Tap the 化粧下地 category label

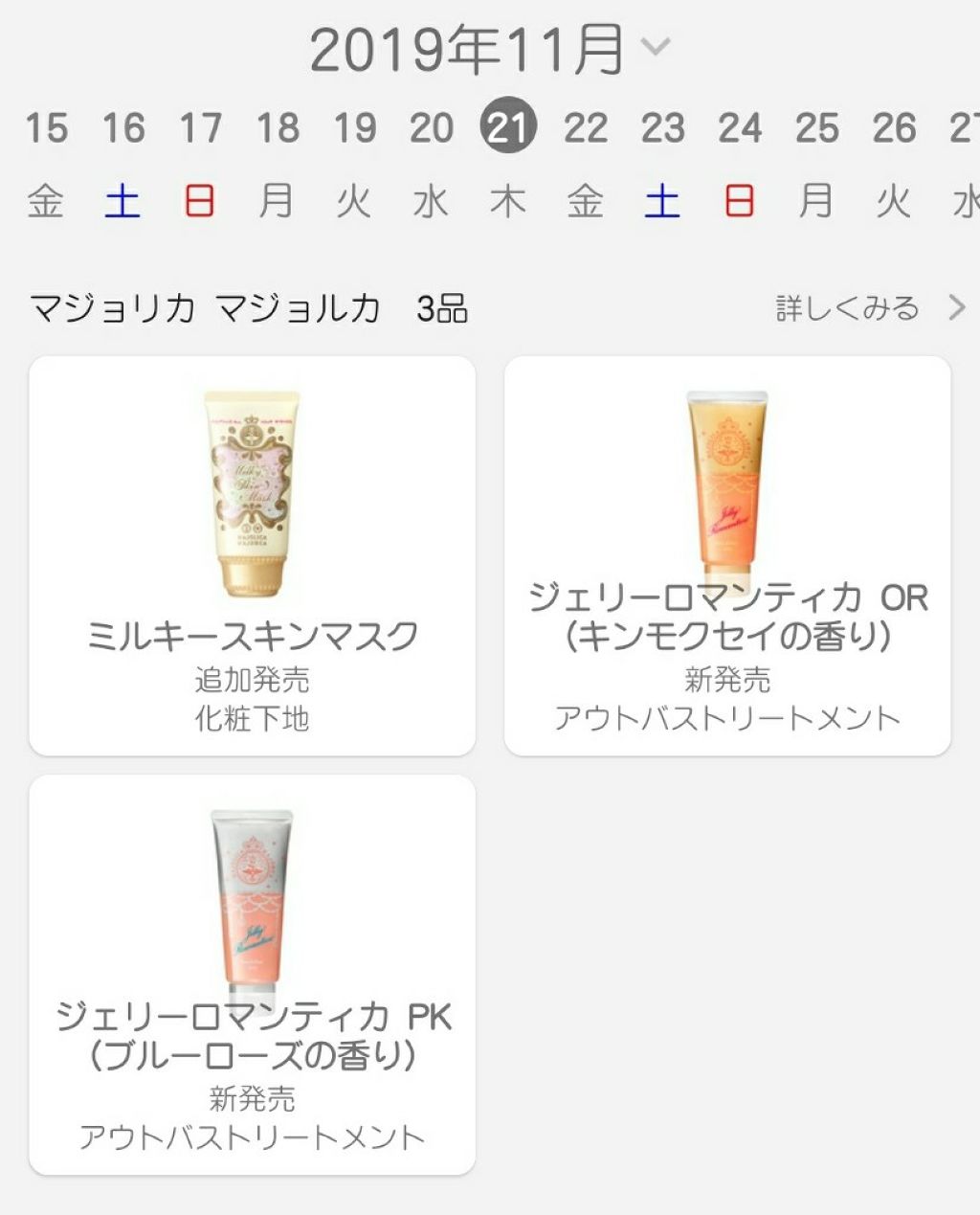pyautogui.click(x=251, y=716)
